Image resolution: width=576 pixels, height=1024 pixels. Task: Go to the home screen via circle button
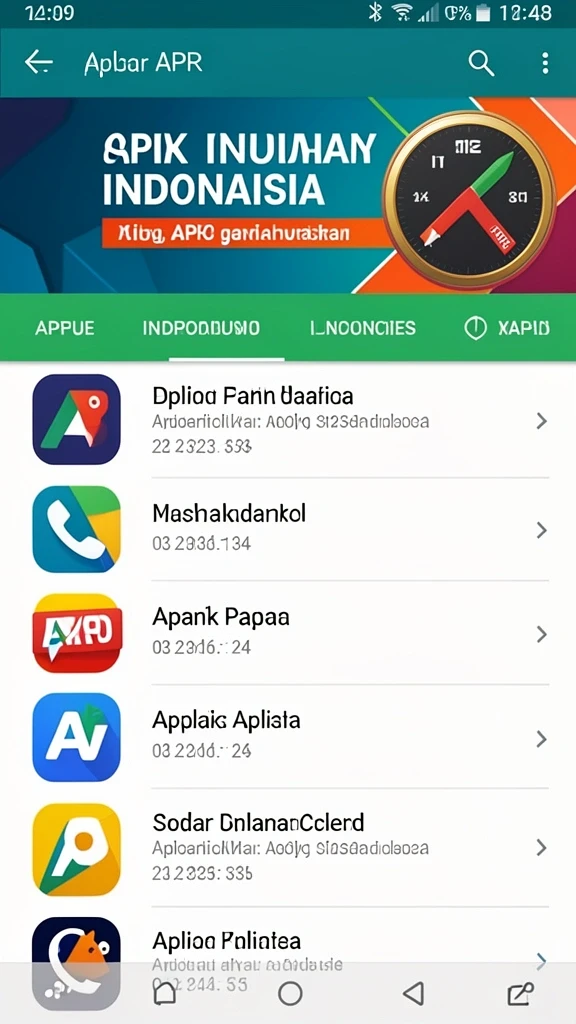pos(290,994)
